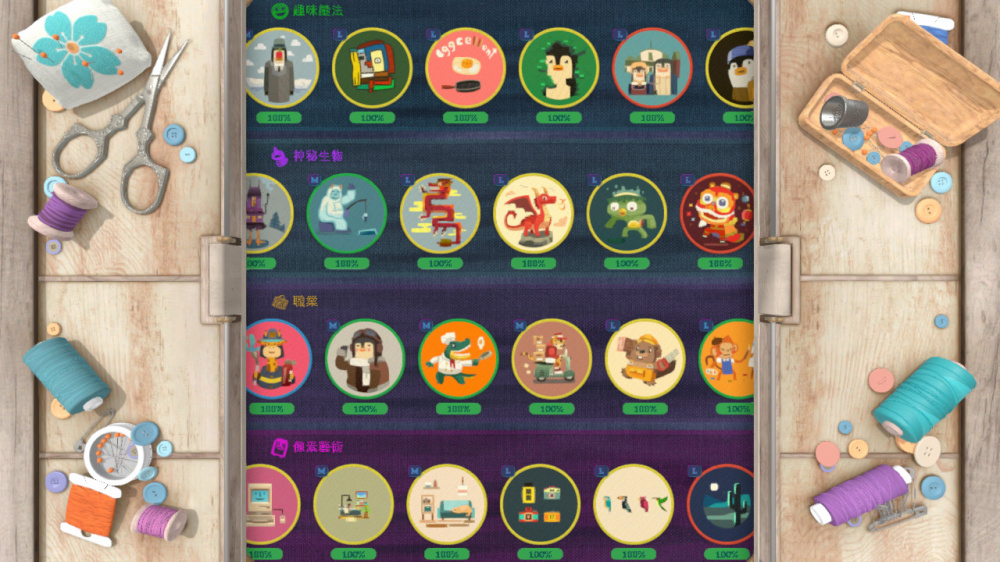Open the night desert cactus puzzle

point(722,504)
